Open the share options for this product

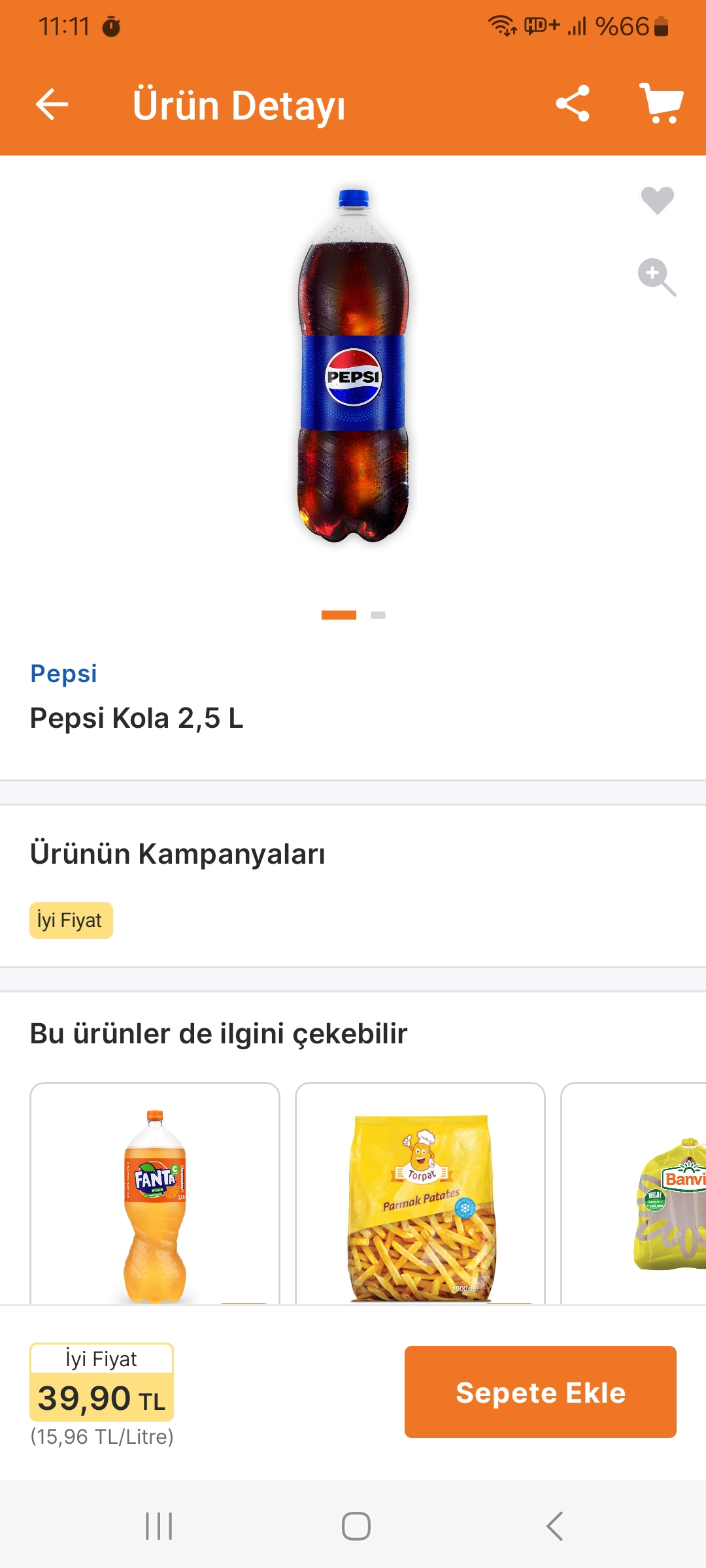coord(572,103)
